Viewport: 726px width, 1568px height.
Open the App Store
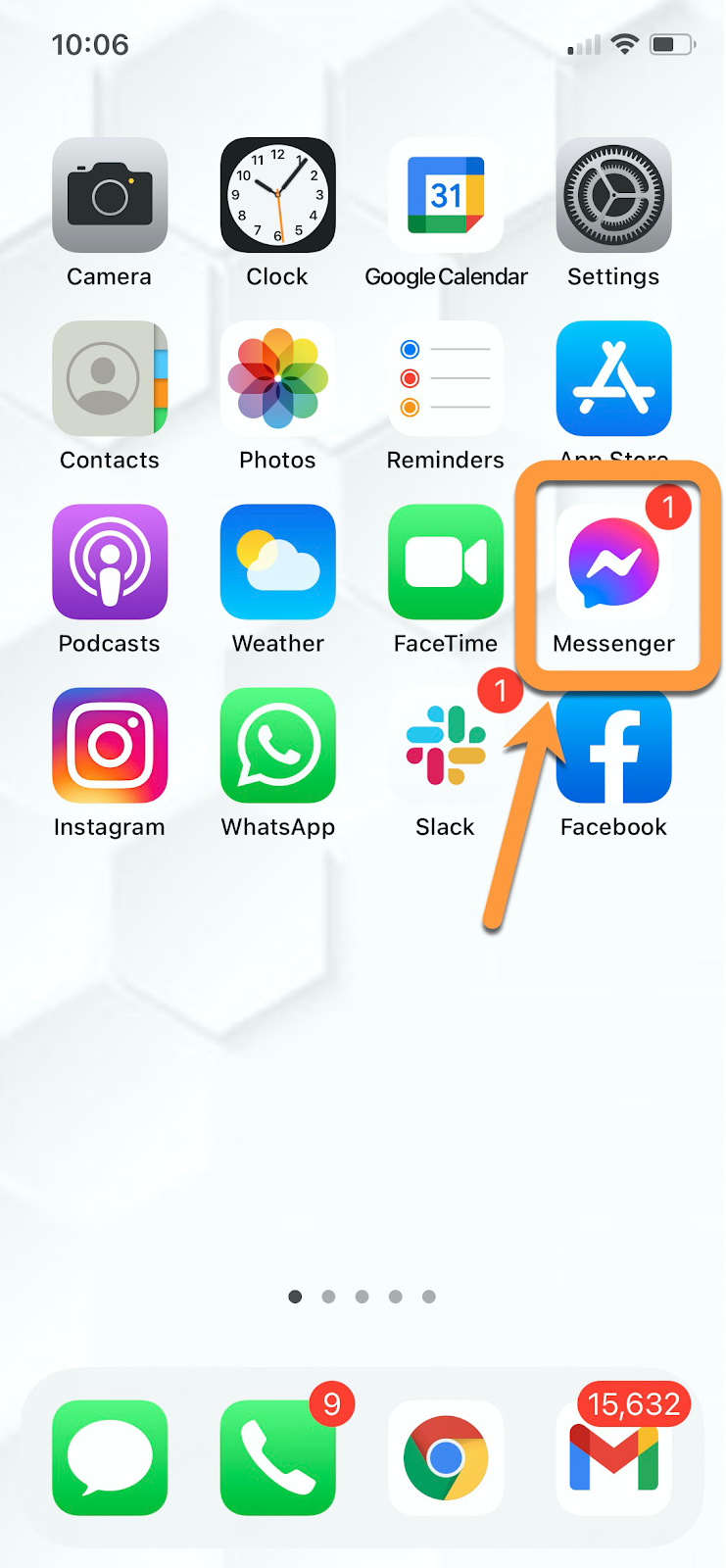tap(614, 378)
